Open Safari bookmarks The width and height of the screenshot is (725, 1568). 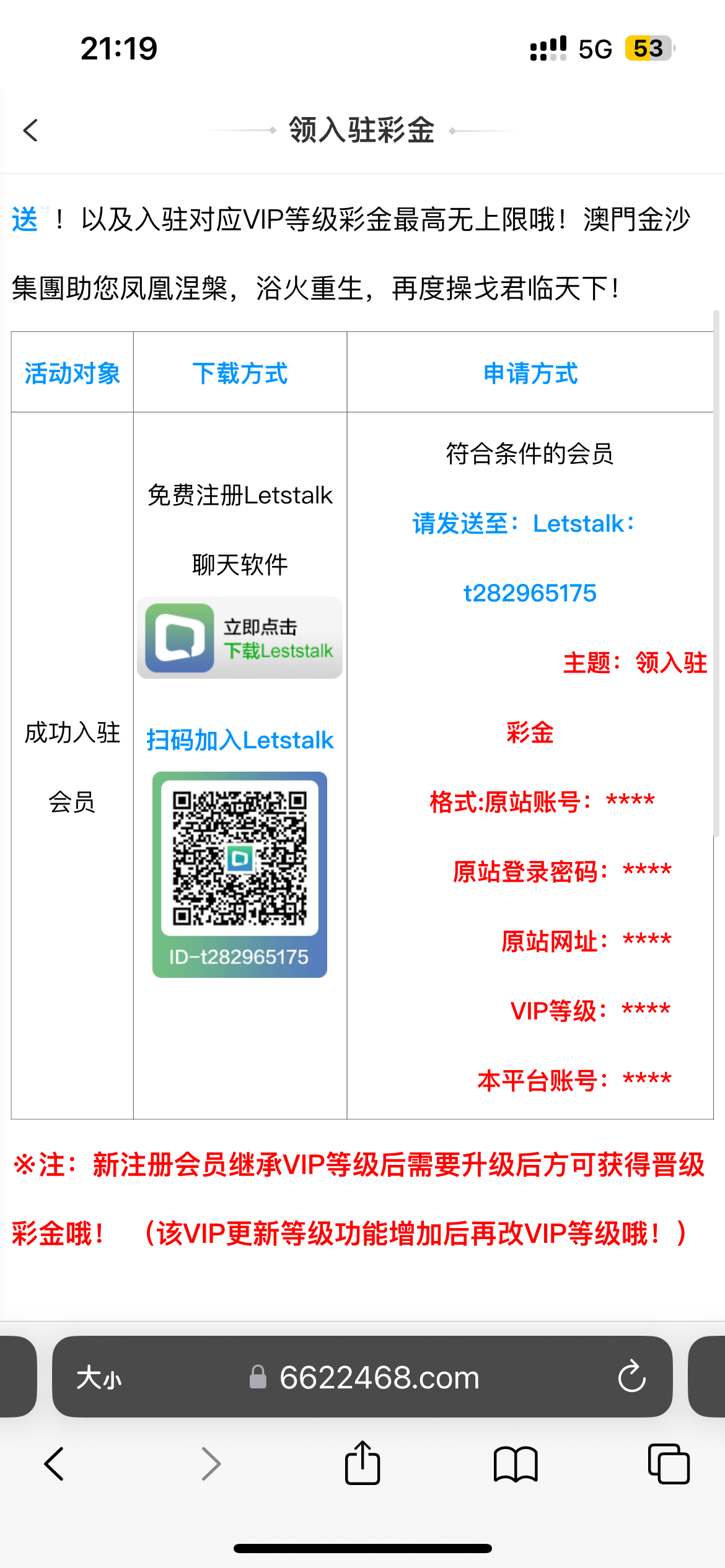(x=516, y=1464)
